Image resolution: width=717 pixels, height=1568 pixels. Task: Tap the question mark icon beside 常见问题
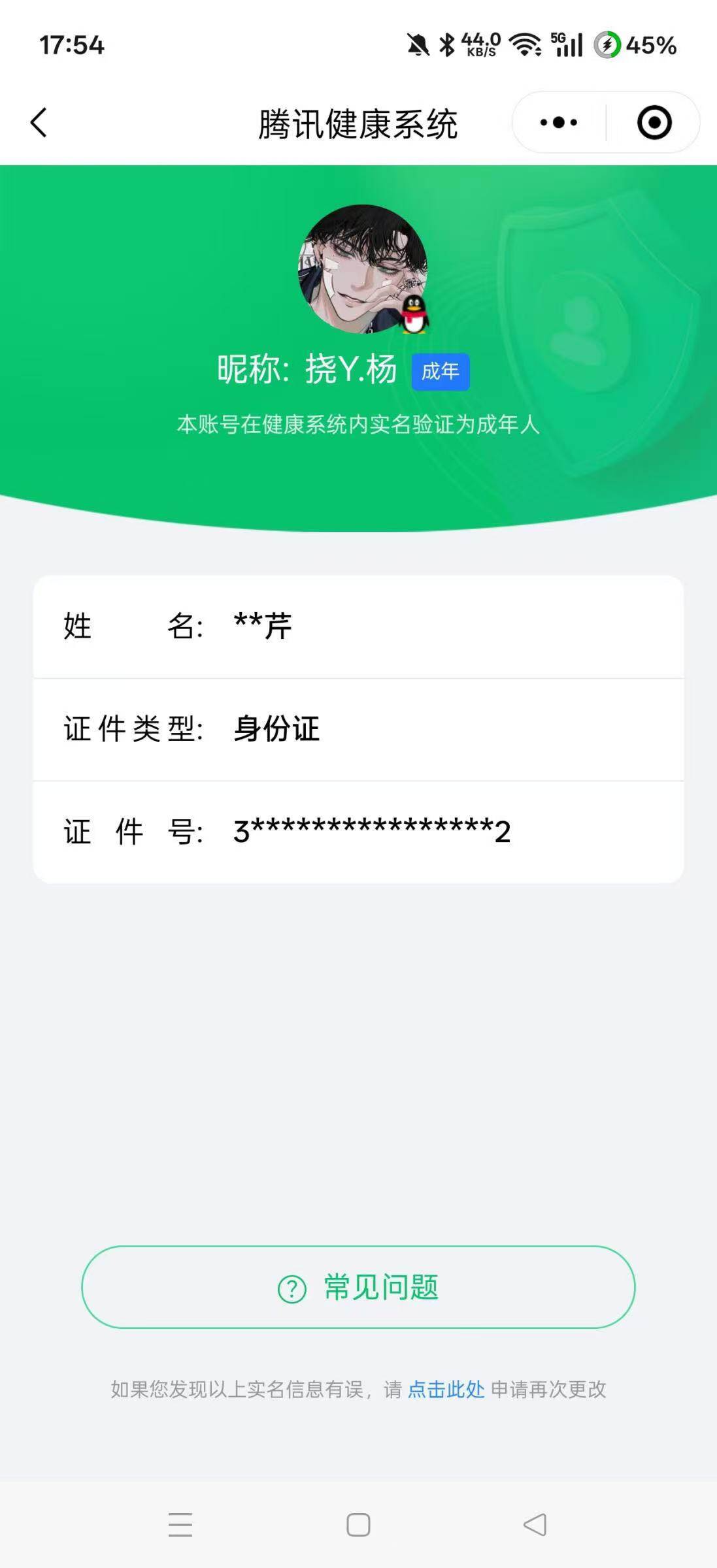tap(293, 1288)
